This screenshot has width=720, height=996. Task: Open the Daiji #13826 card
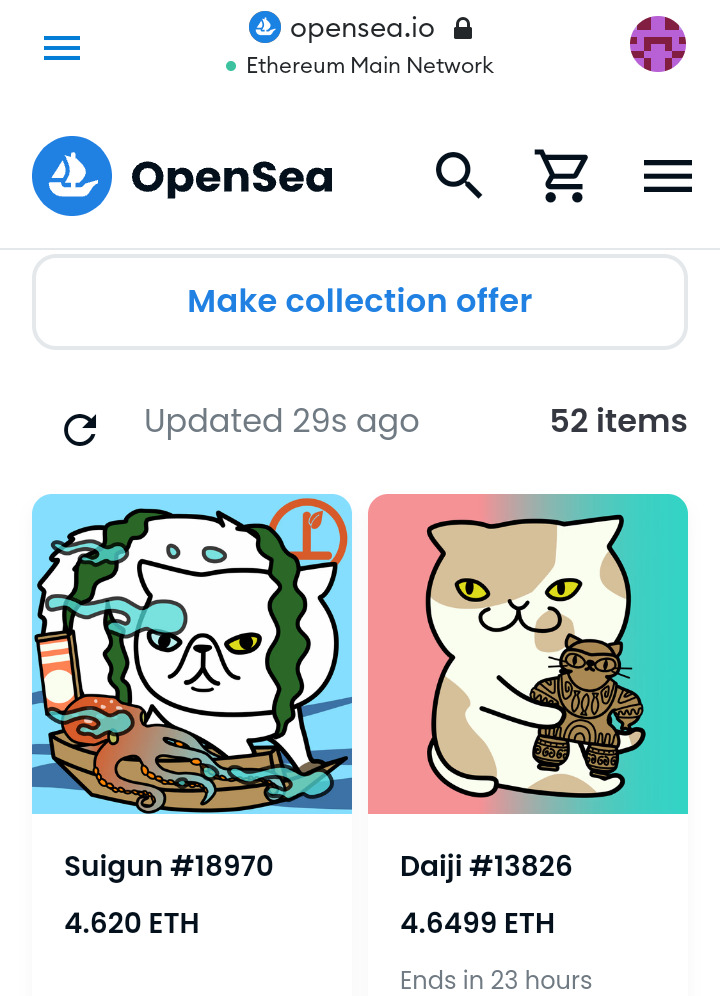pos(528,700)
